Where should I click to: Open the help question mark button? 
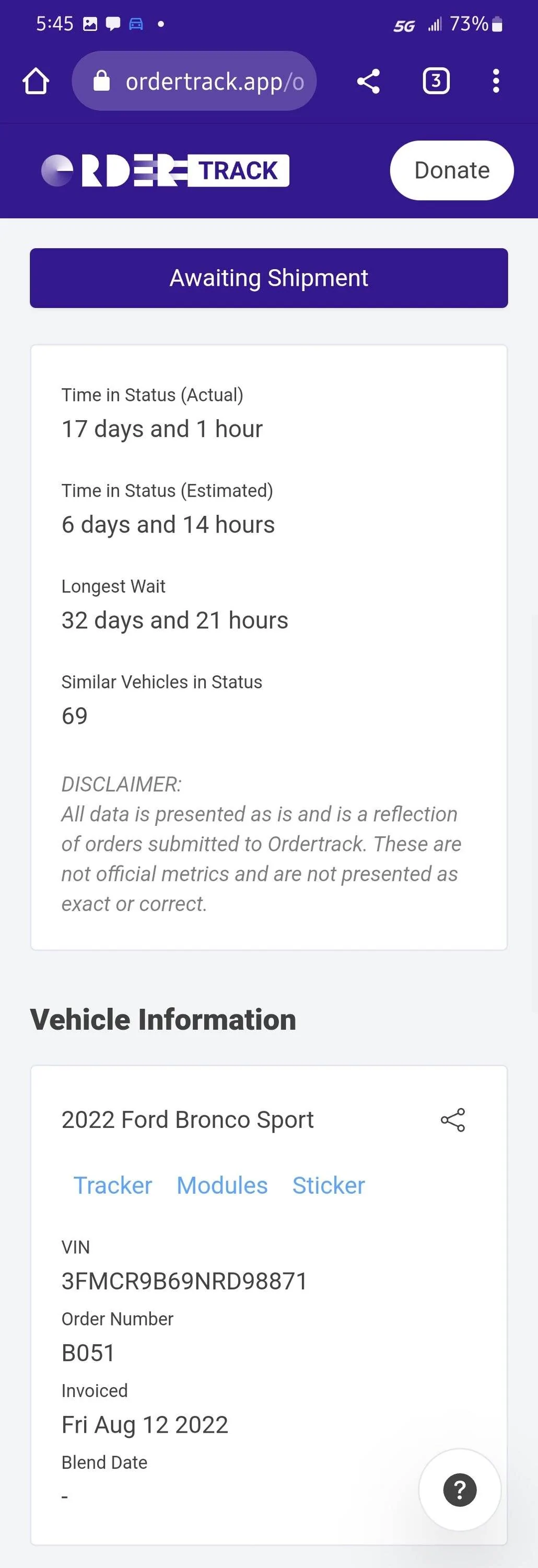(460, 1490)
